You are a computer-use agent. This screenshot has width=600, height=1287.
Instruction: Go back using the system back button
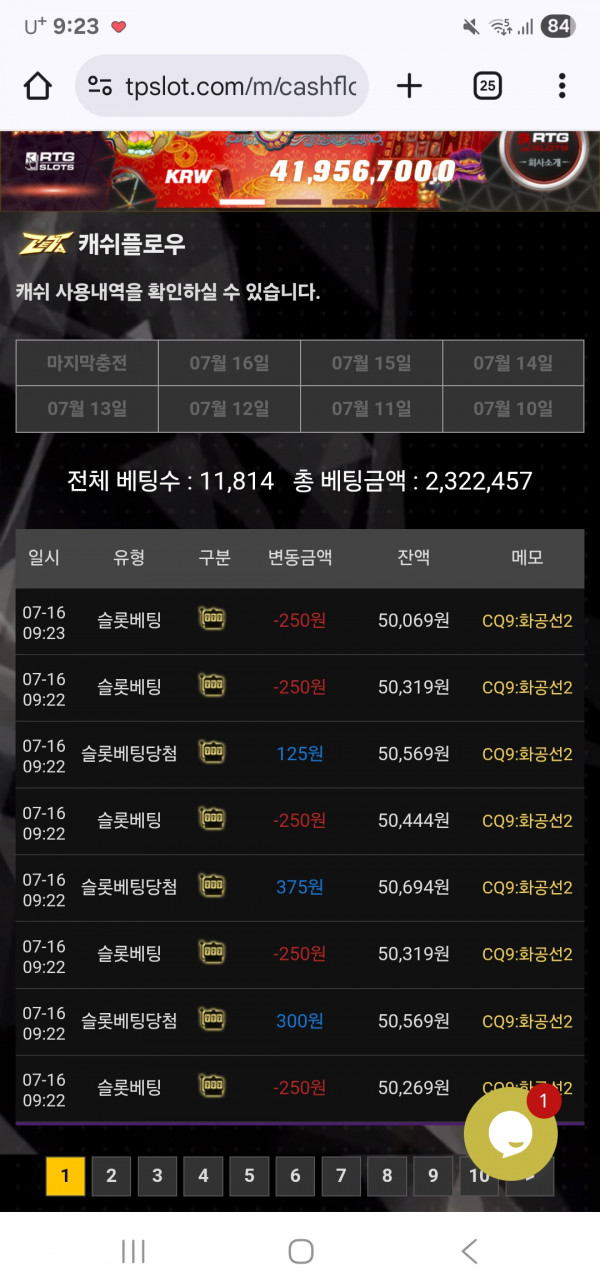click(468, 1251)
